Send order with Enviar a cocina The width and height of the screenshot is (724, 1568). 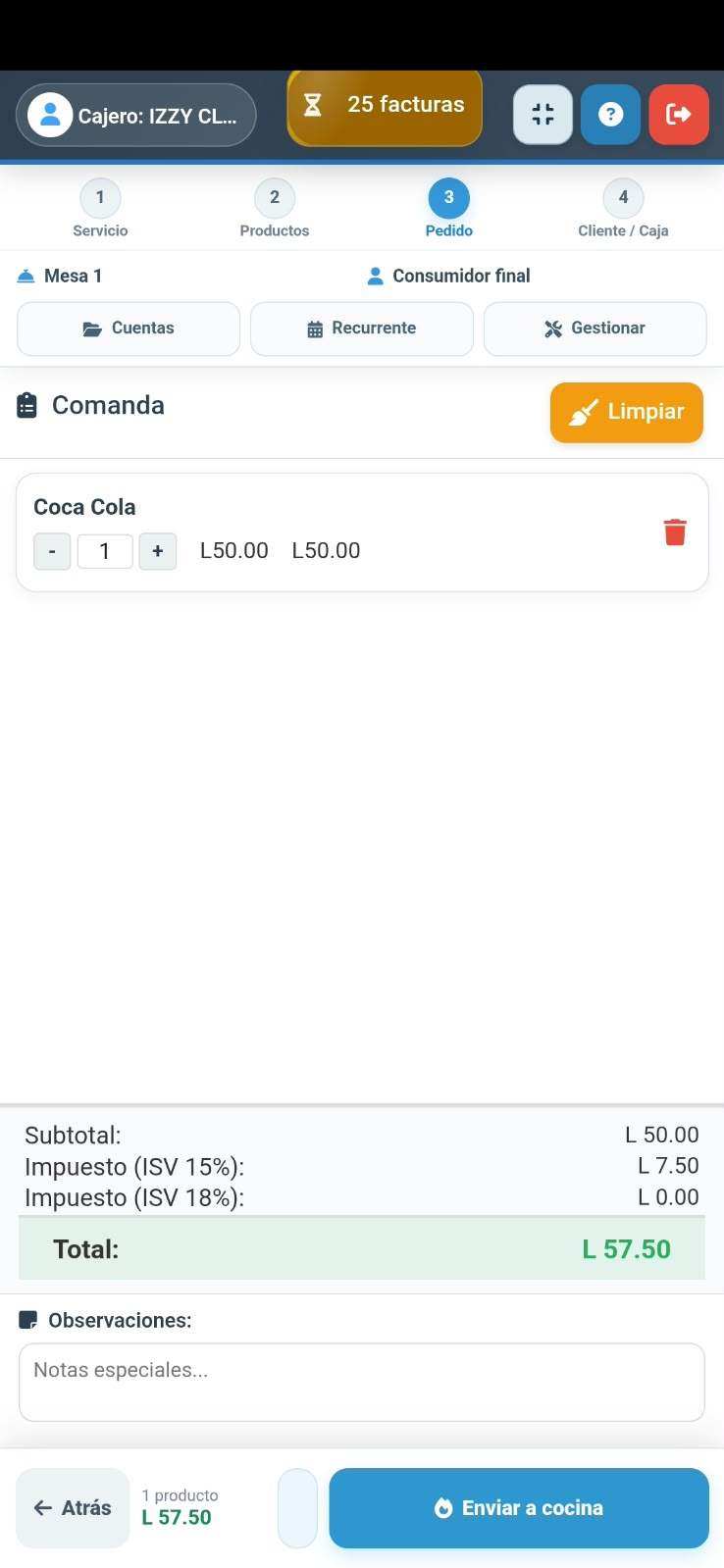pos(519,1508)
